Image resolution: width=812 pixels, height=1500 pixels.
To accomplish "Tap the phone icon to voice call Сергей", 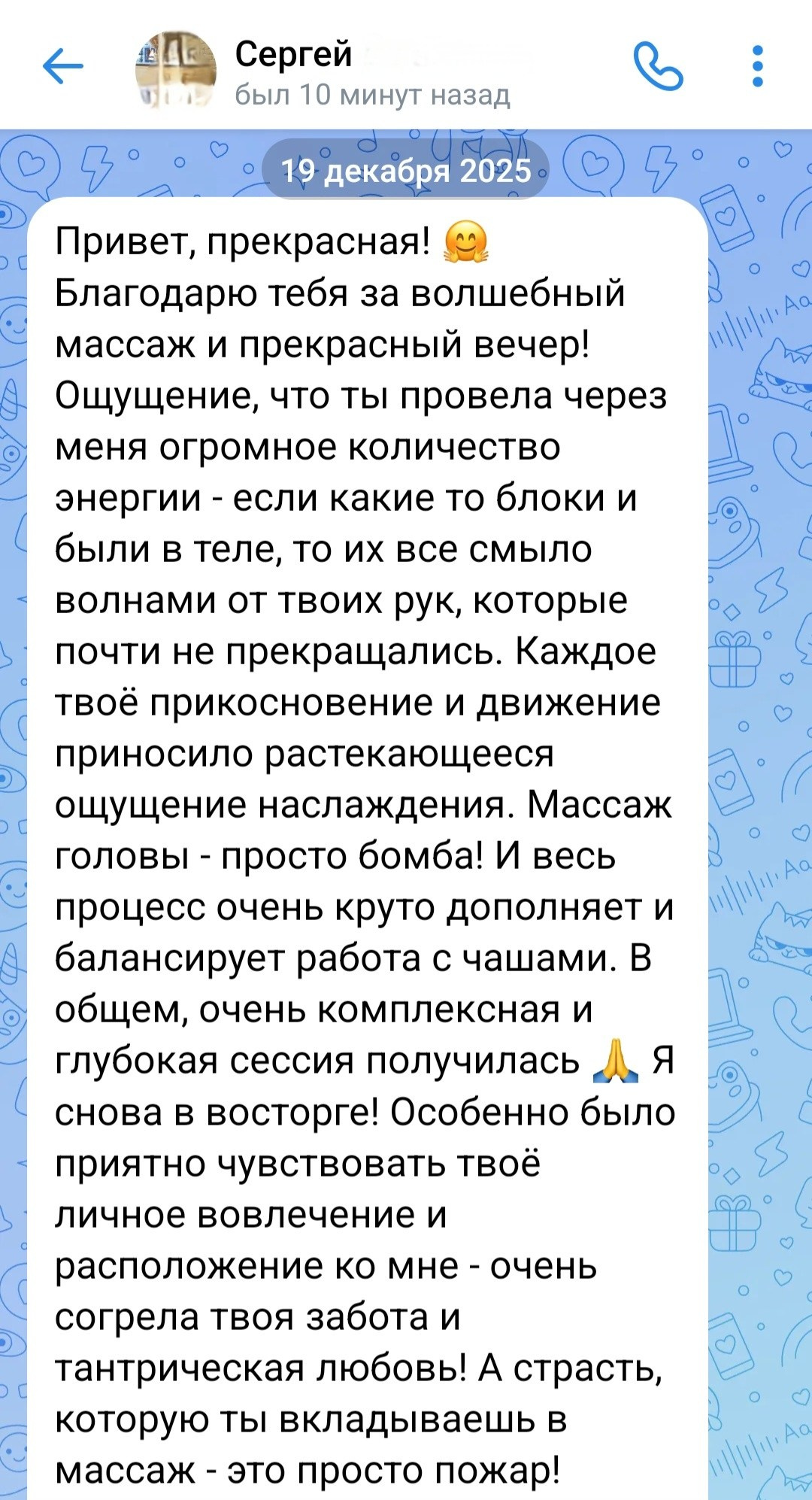I will [x=660, y=68].
